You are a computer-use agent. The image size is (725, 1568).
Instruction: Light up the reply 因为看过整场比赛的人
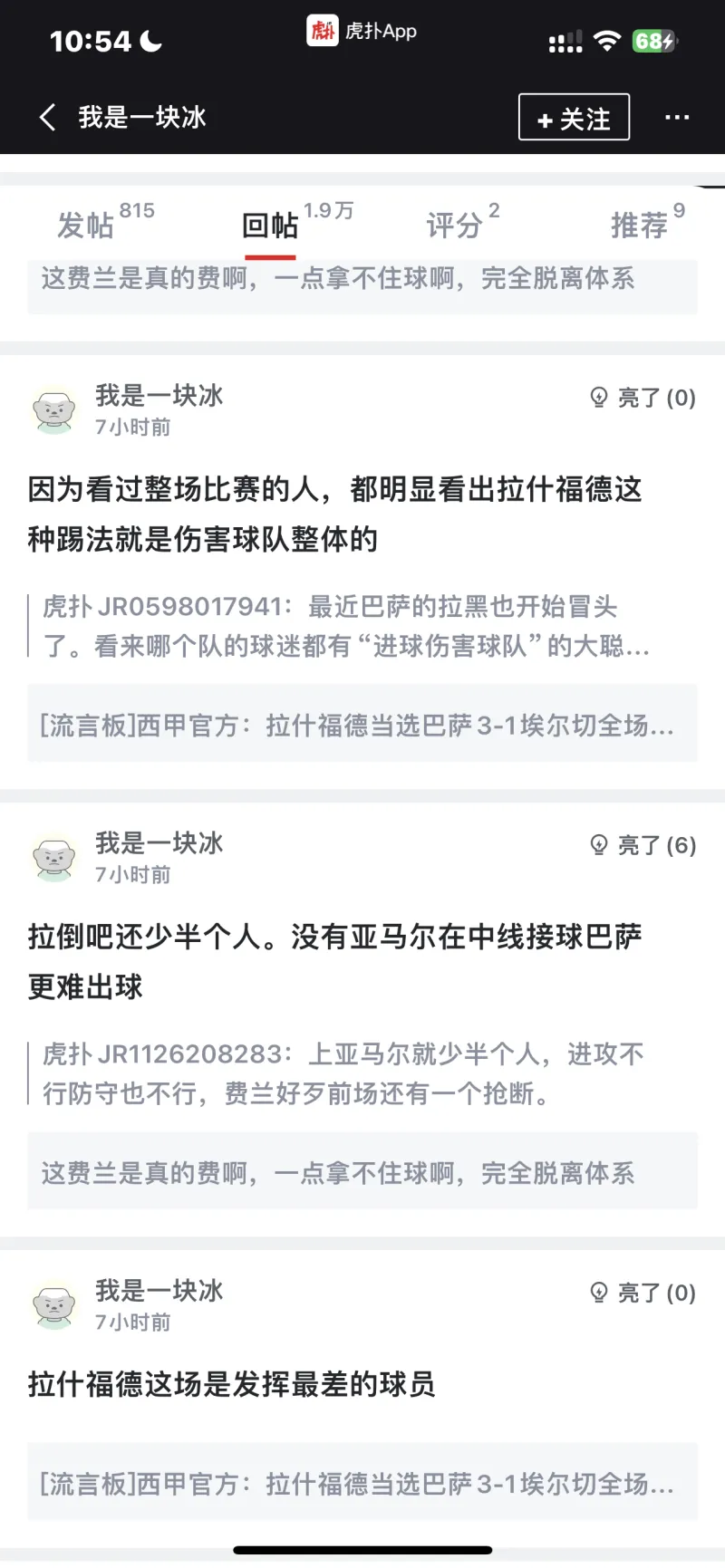pyautogui.click(x=643, y=398)
